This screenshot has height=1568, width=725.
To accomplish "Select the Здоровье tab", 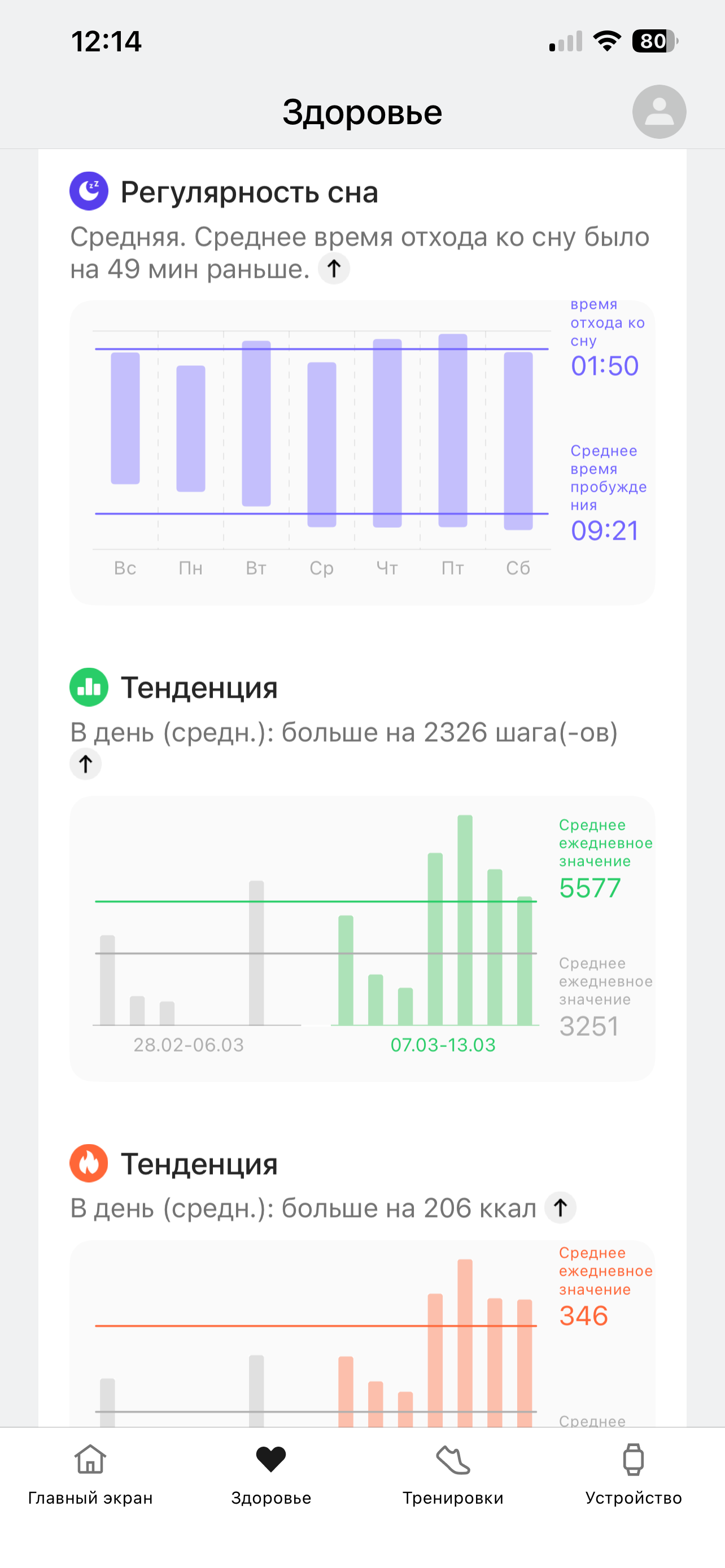I will 271,1474.
